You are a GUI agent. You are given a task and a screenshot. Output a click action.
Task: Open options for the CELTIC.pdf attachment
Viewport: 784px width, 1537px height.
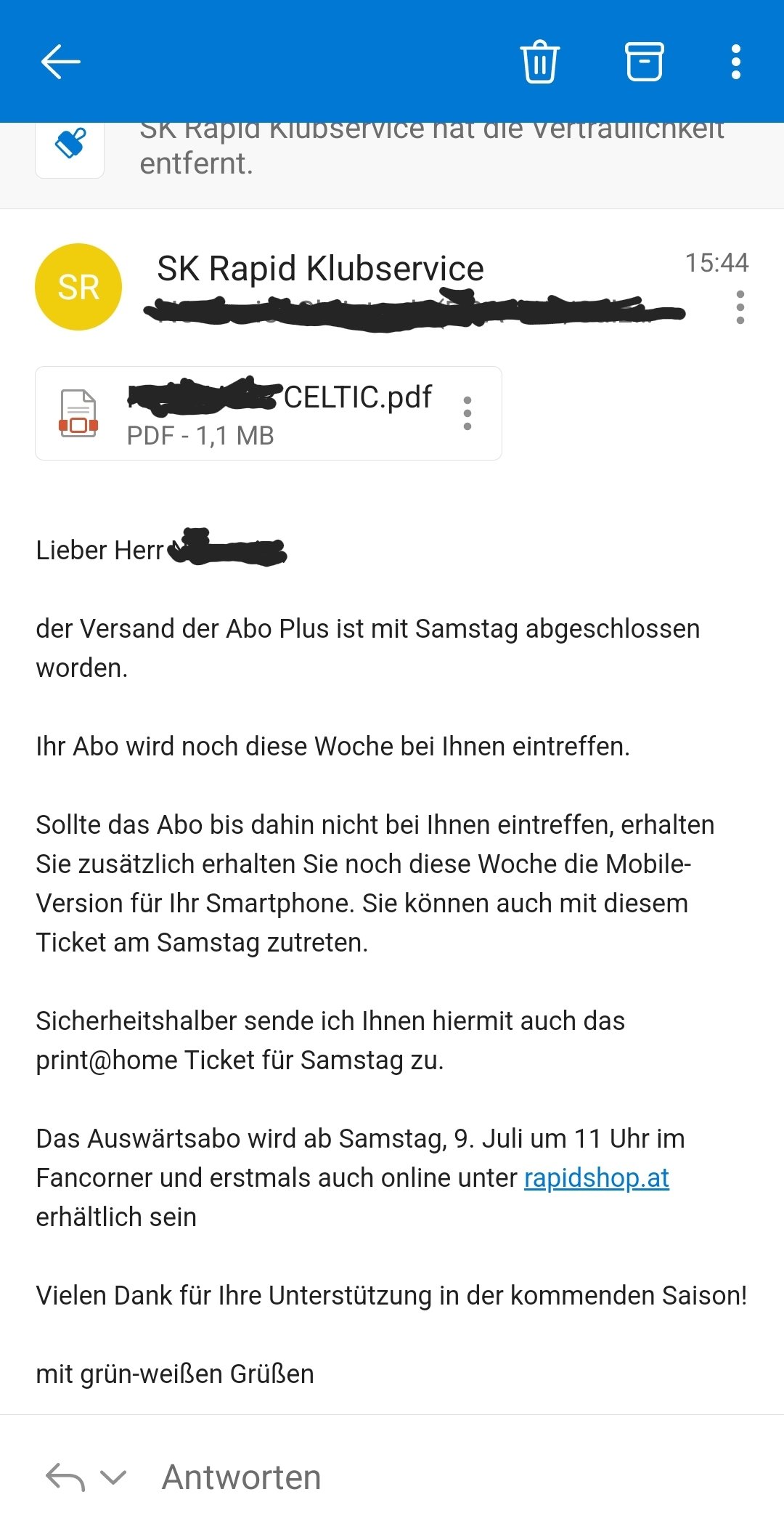[467, 413]
